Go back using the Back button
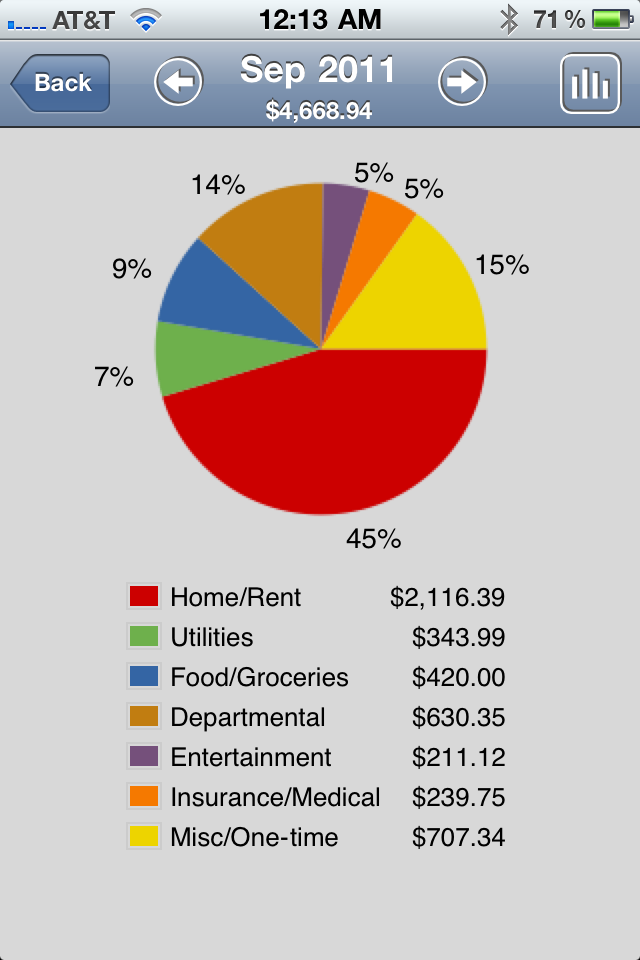 tap(61, 83)
